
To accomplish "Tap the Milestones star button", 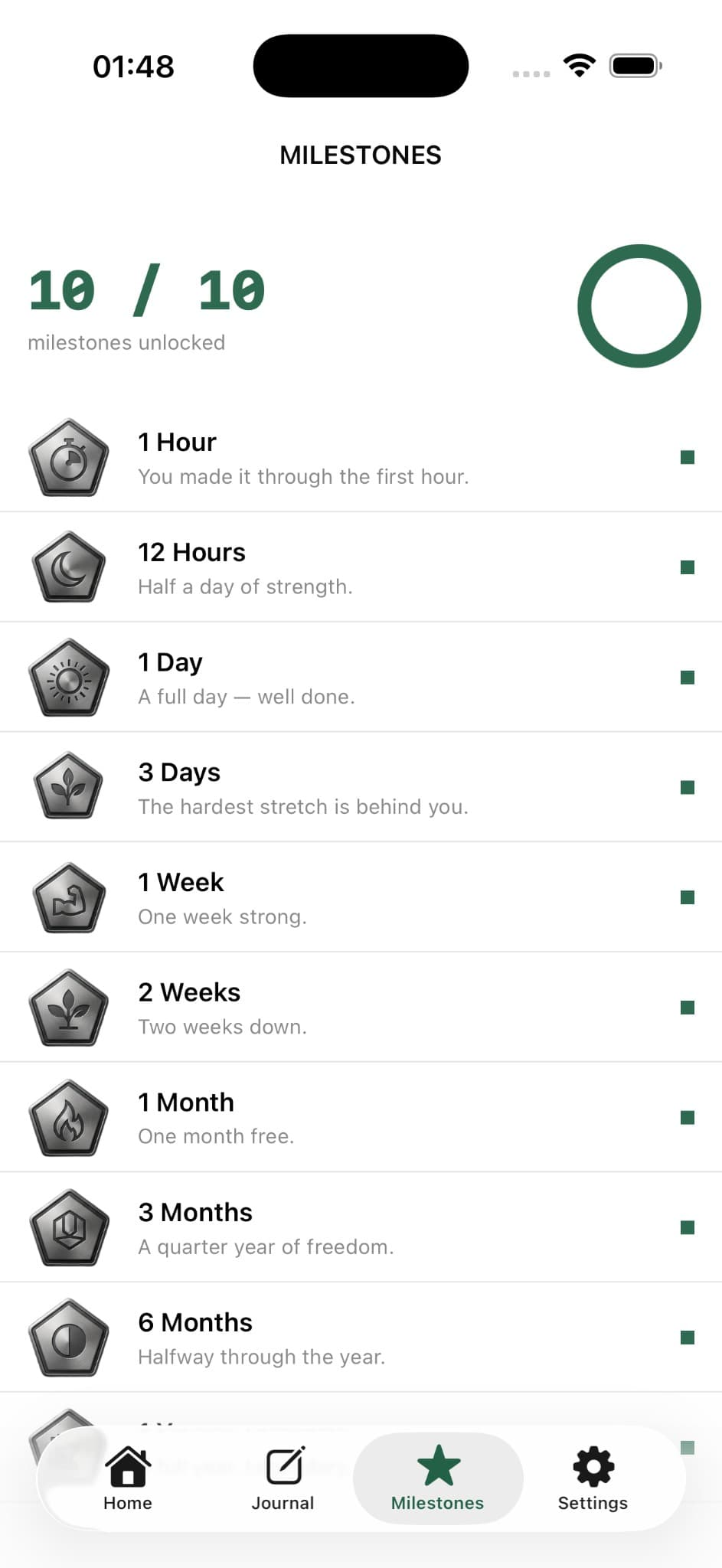I will (x=437, y=1478).
